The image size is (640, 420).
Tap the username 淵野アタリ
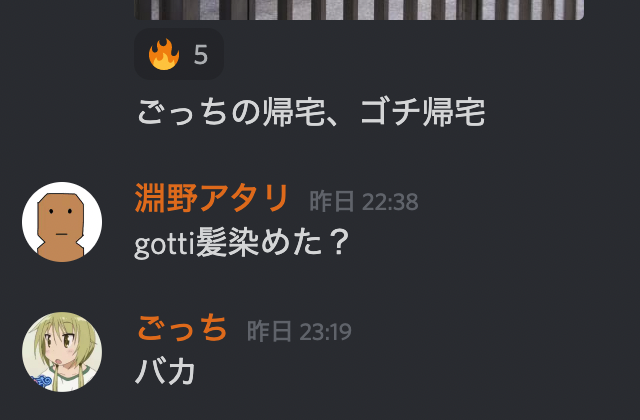tap(212, 200)
